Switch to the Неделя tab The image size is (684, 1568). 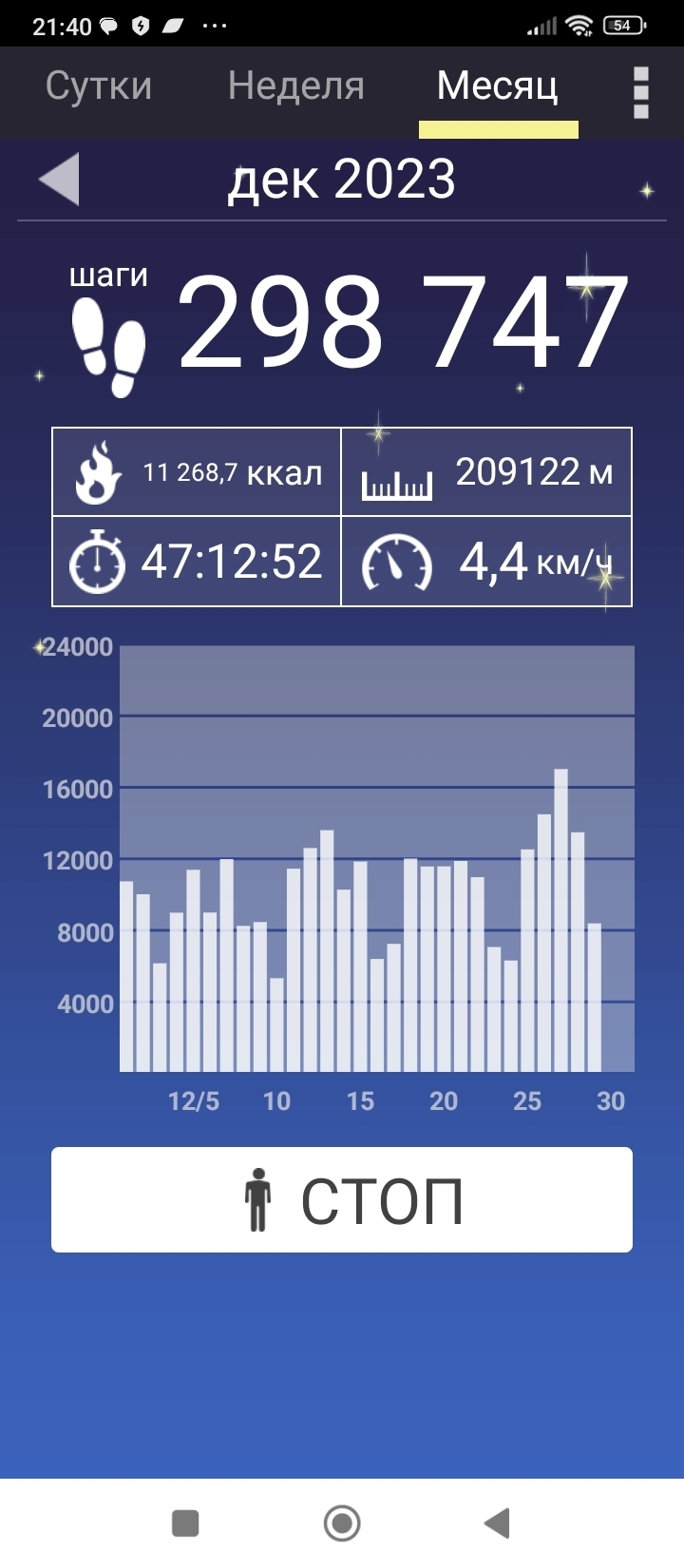point(295,87)
